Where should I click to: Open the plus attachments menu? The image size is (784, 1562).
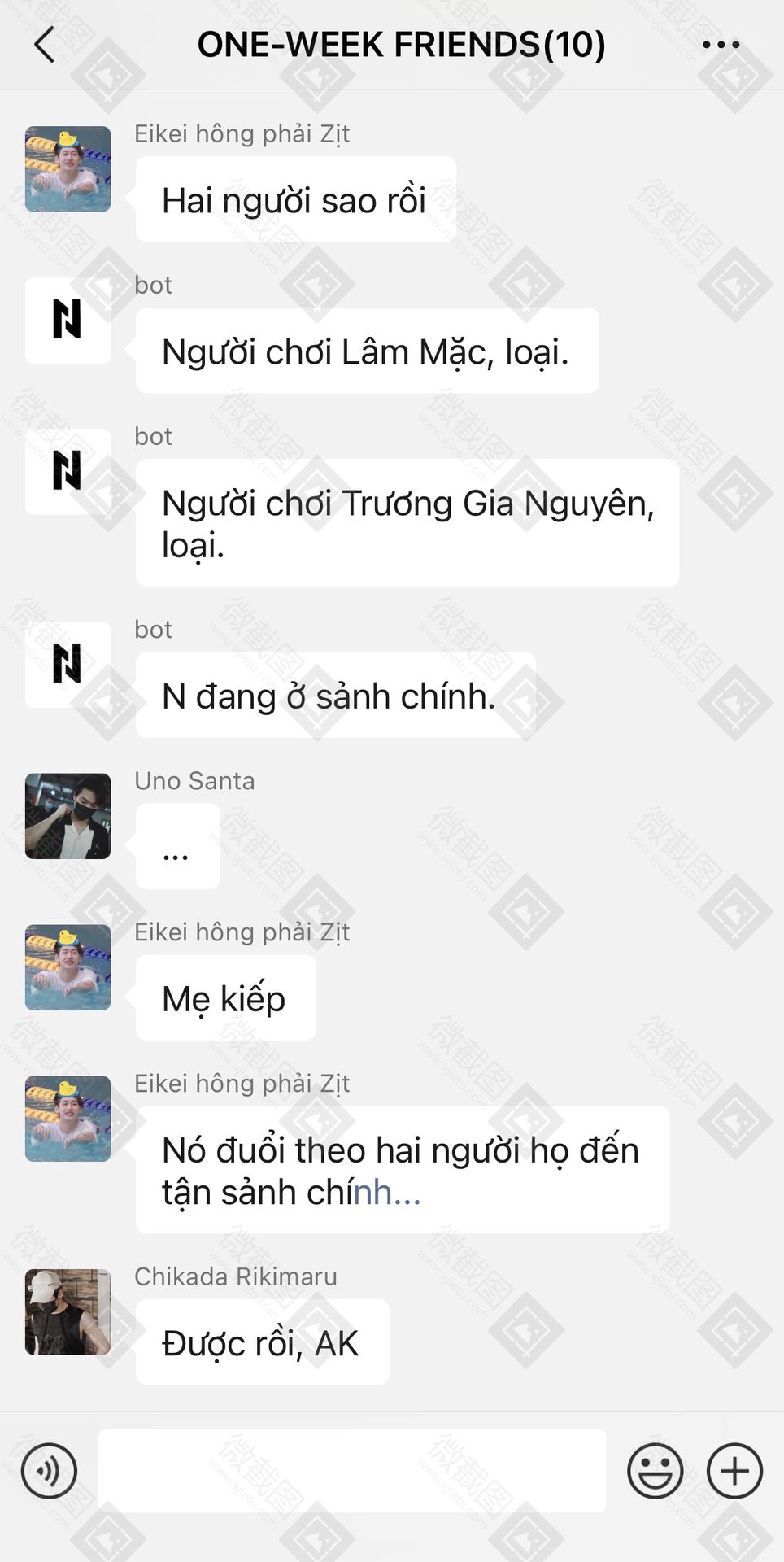[x=734, y=1470]
